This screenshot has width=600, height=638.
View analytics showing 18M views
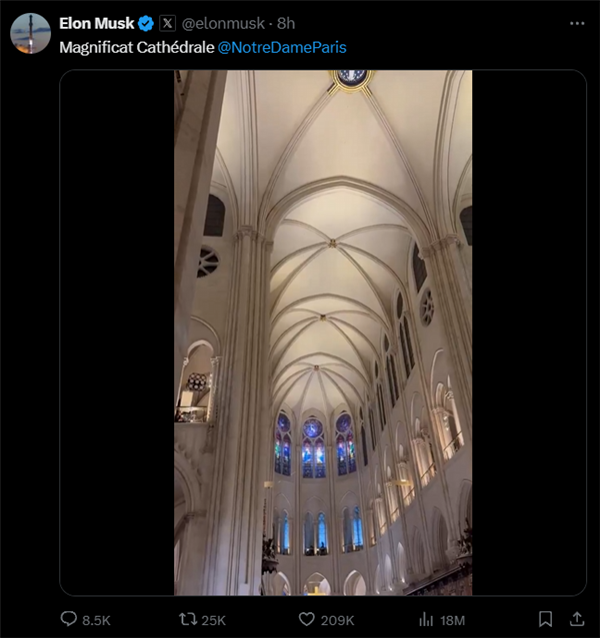[424, 620]
